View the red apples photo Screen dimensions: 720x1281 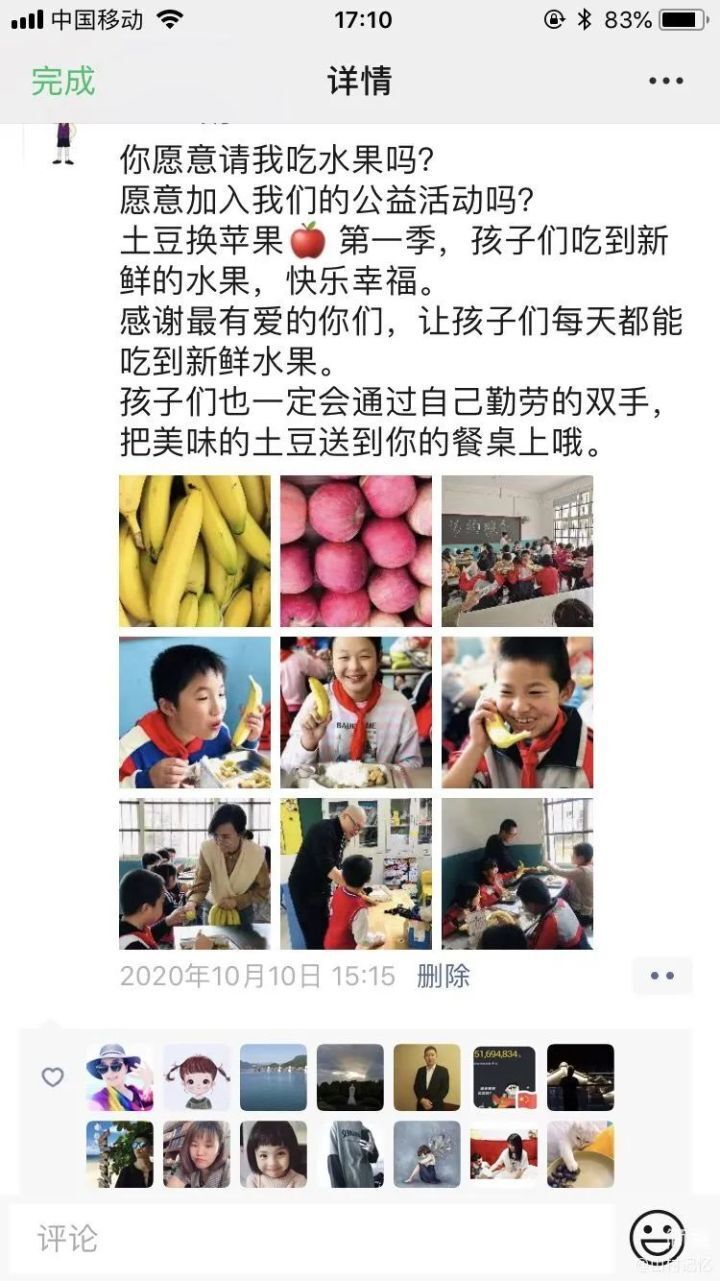point(356,551)
